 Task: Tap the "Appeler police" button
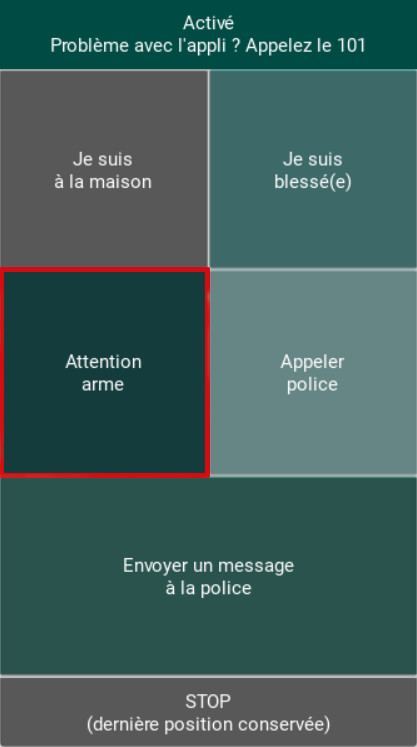pos(313,373)
